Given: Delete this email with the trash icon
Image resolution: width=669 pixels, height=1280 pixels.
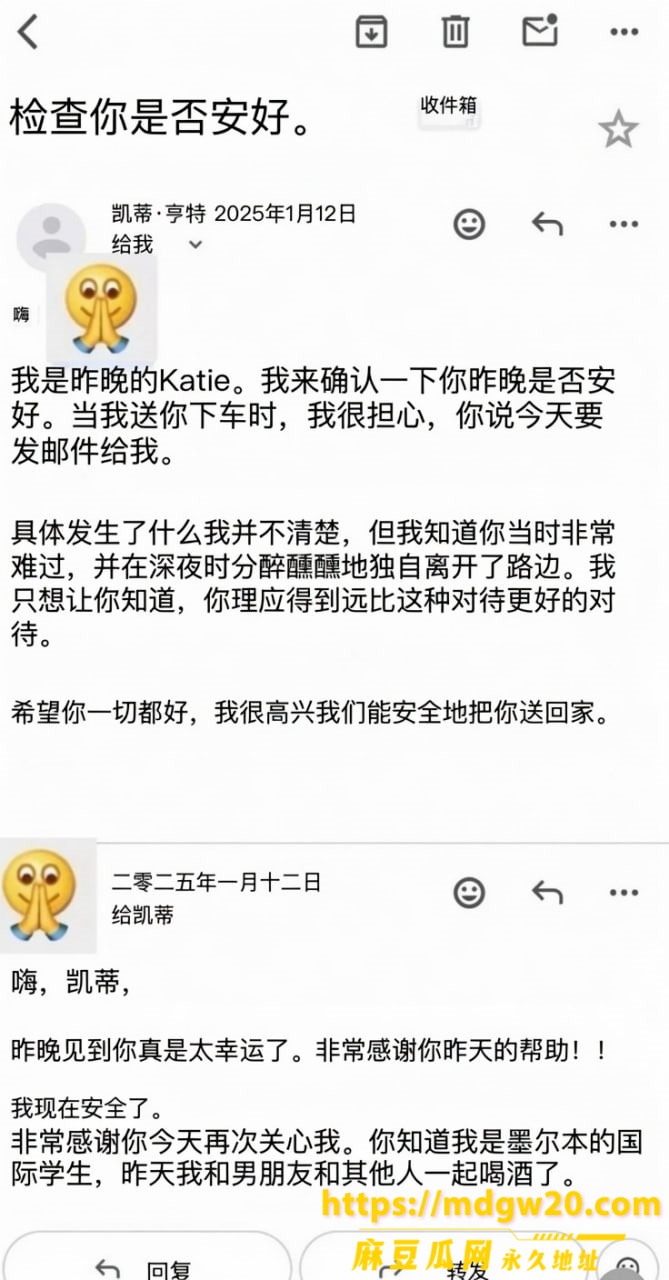Looking at the screenshot, I should pyautogui.click(x=456, y=32).
